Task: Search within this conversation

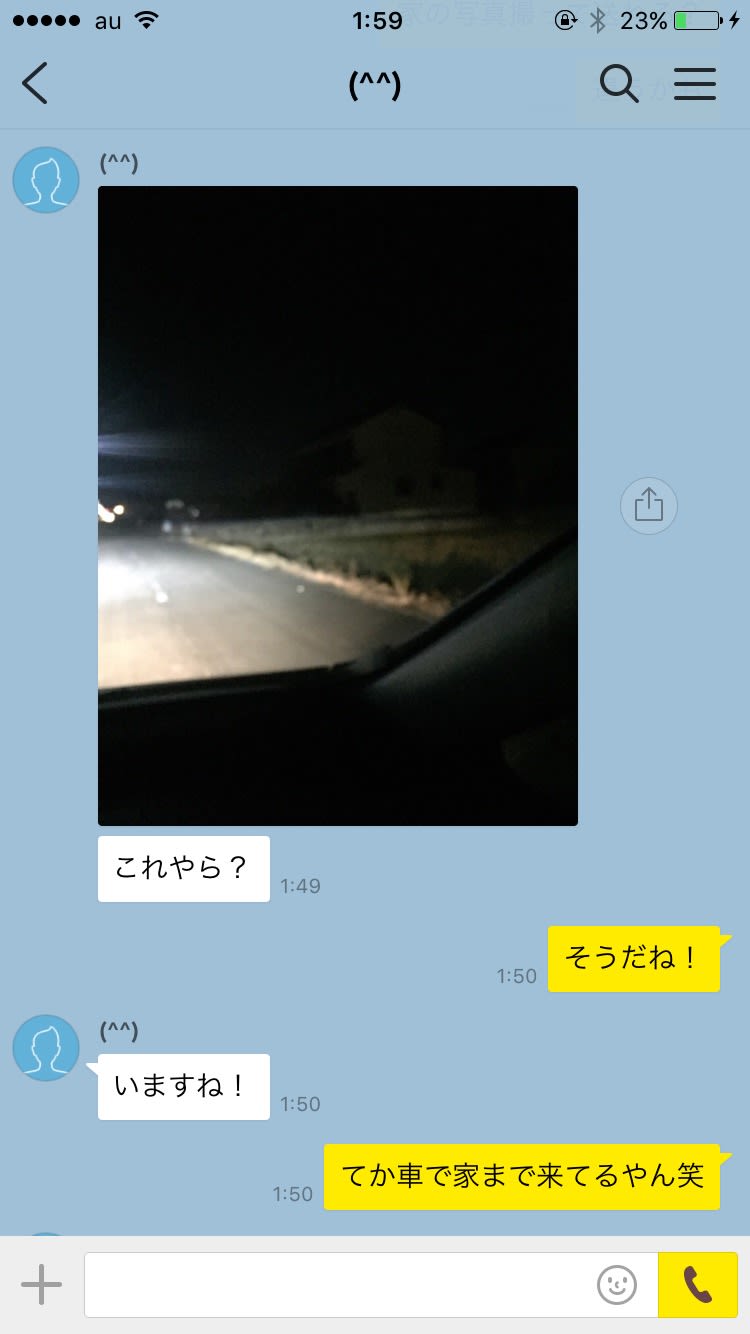Action: point(619,84)
